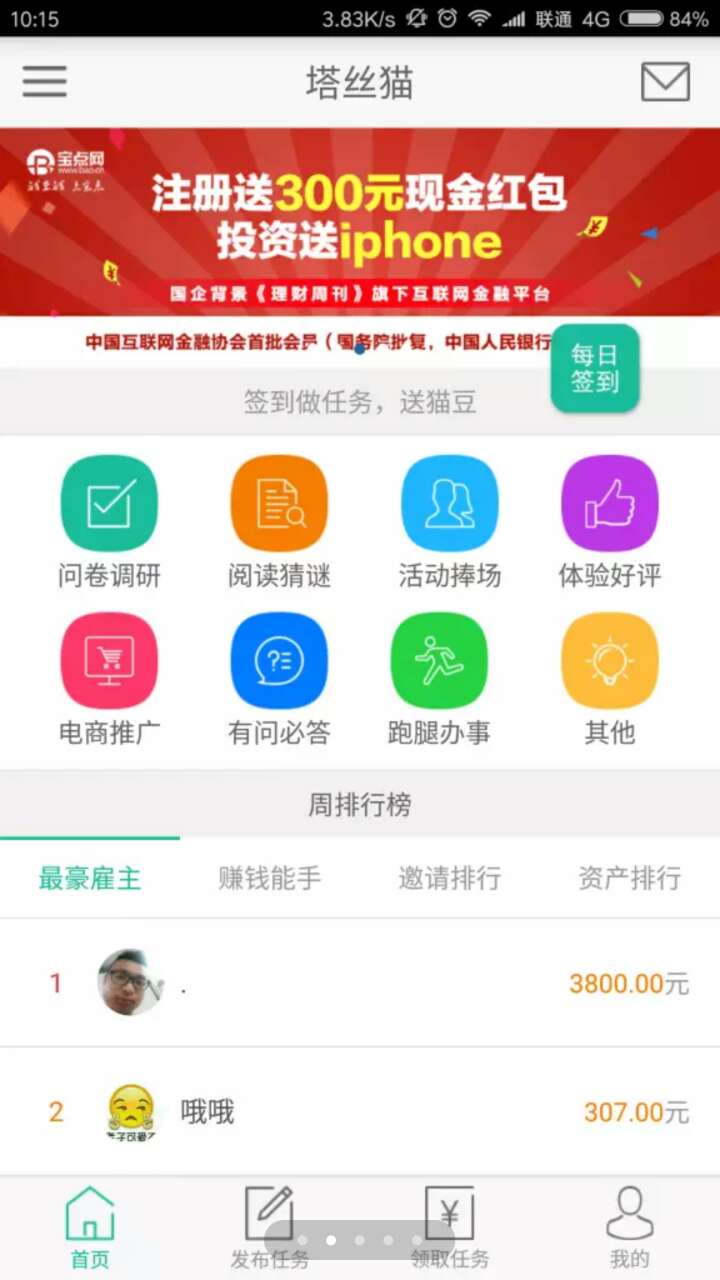Screen dimensions: 720x1280
Task: Switch to 资产排行 ranking tab
Action: click(x=630, y=879)
